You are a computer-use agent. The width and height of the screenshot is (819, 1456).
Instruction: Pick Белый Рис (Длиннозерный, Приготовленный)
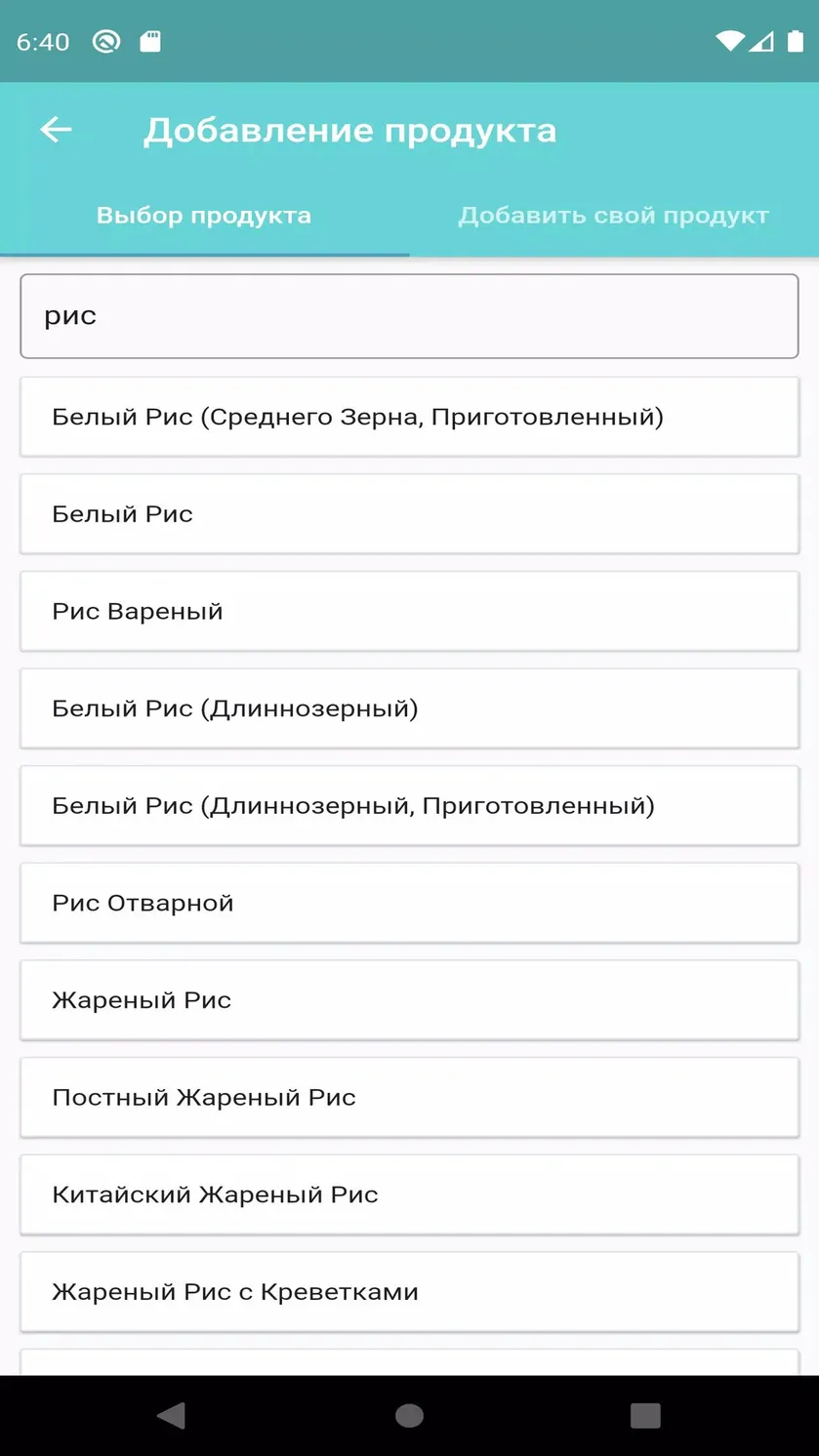pyautogui.click(x=409, y=806)
